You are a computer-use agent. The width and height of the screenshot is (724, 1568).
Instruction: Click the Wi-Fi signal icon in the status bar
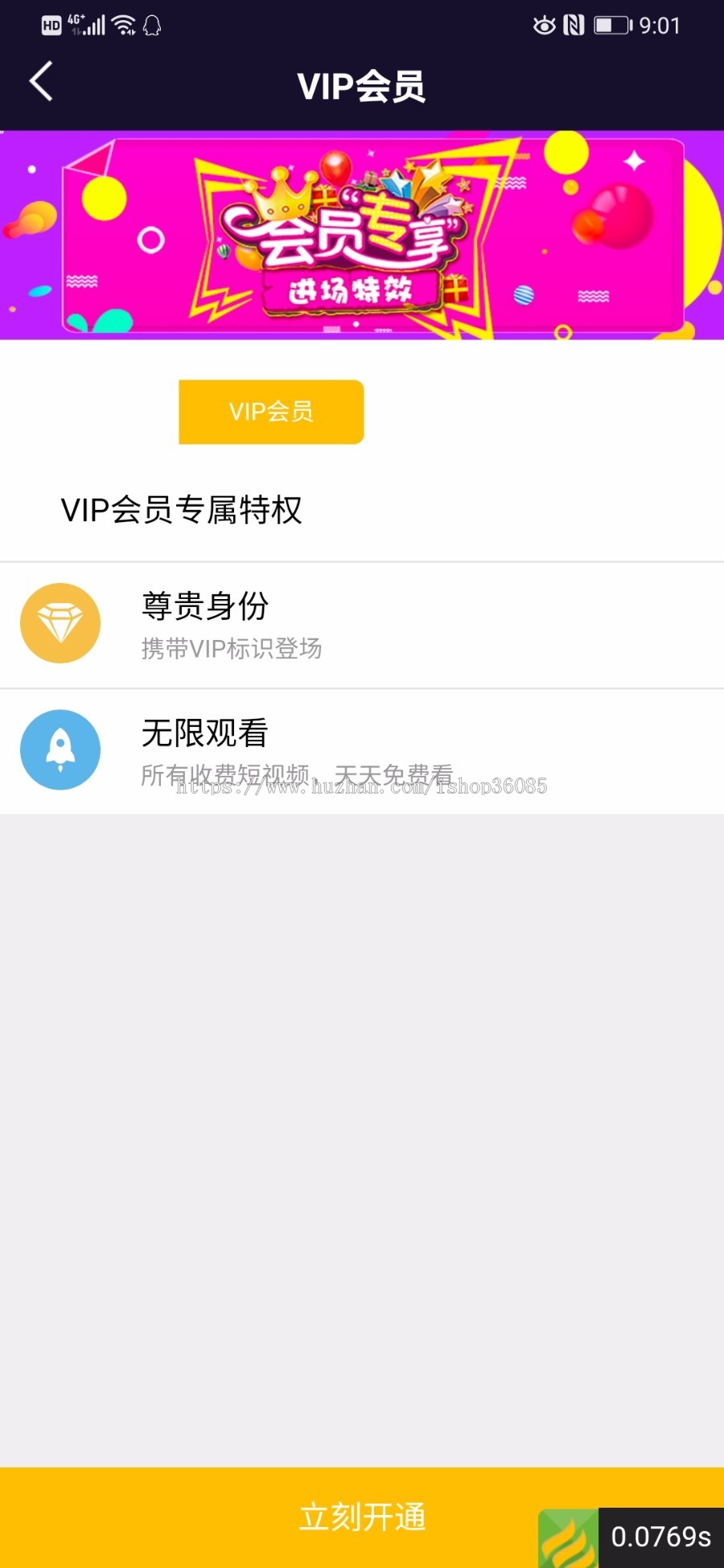[122, 24]
